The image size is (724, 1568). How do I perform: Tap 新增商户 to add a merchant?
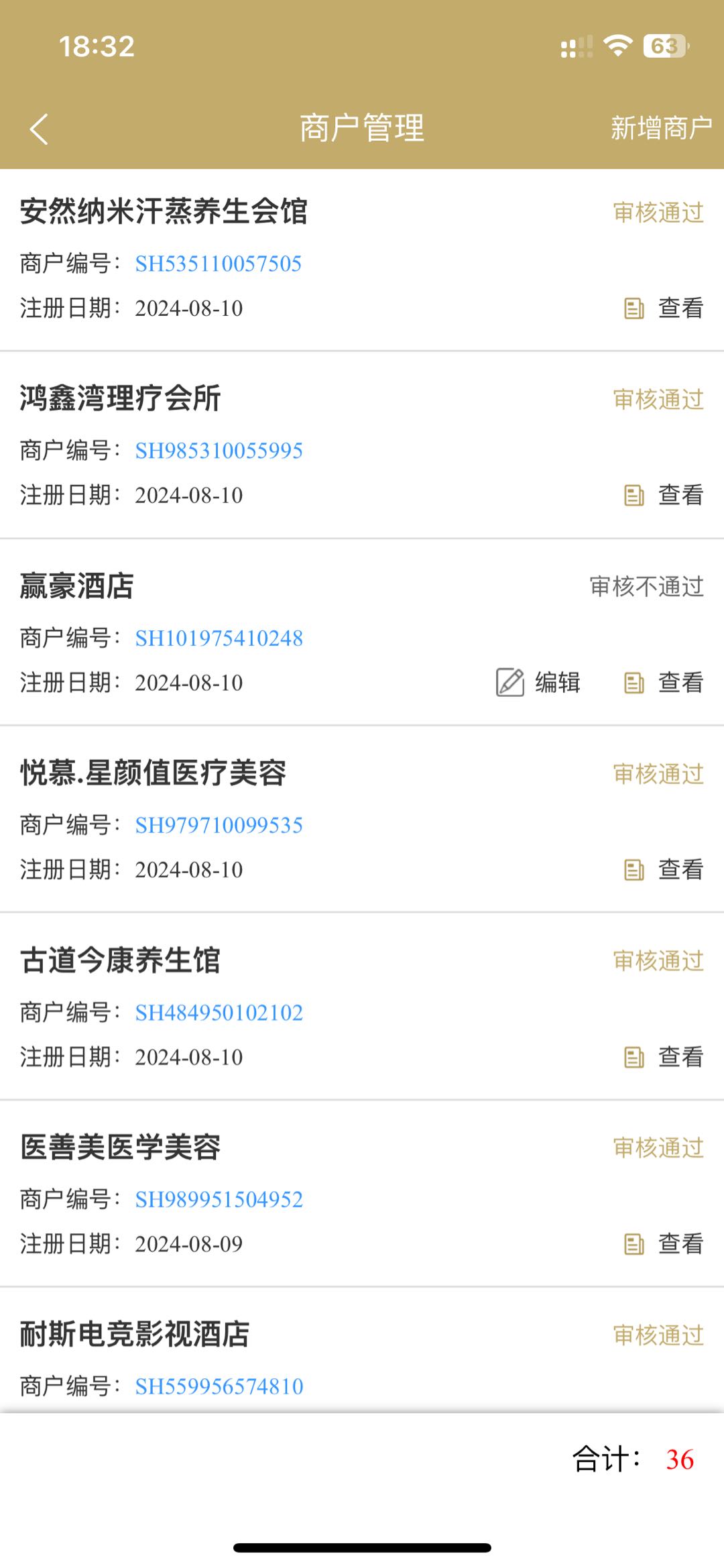660,128
